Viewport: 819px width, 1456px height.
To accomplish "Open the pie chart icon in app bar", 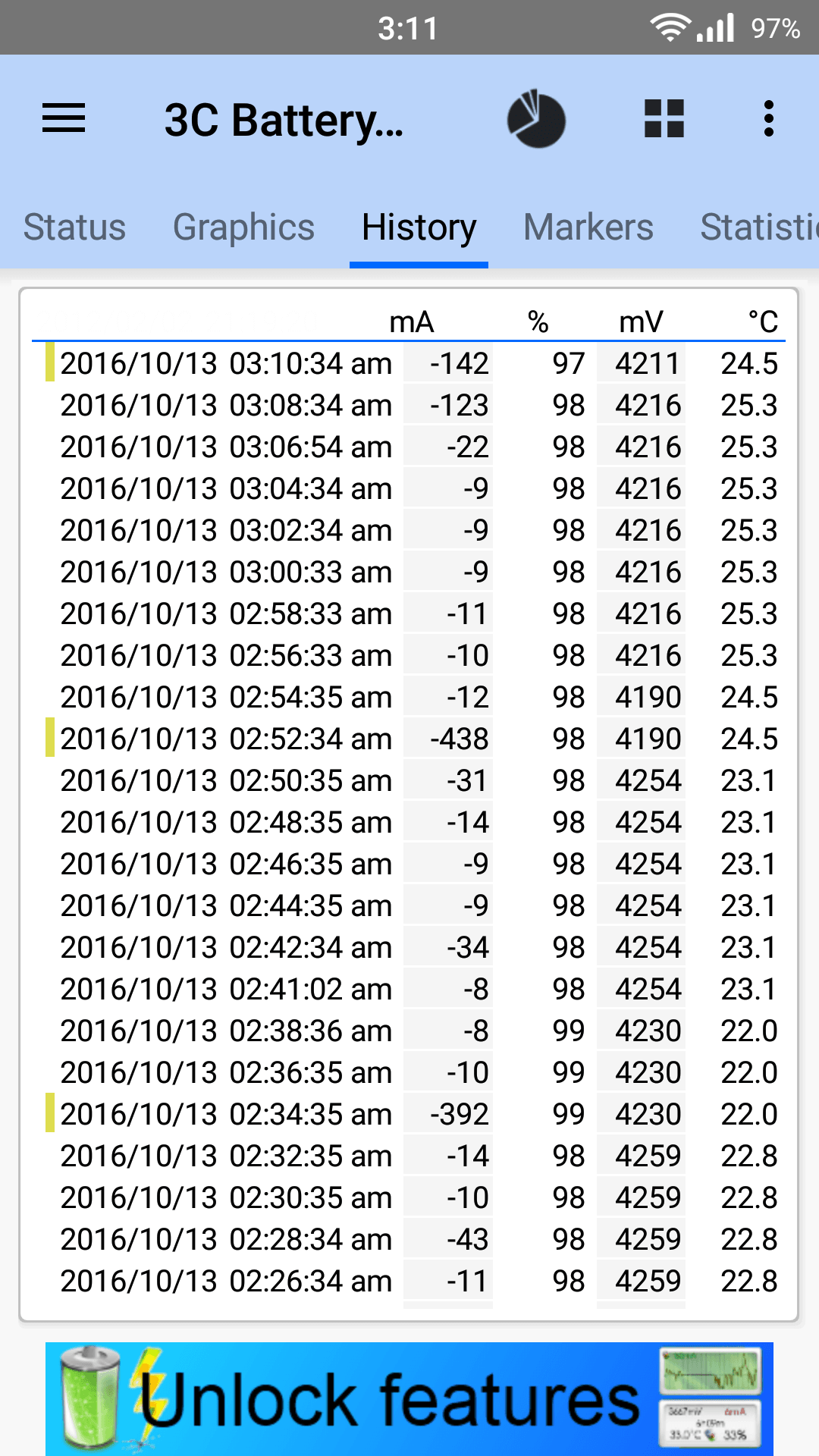I will (x=536, y=119).
